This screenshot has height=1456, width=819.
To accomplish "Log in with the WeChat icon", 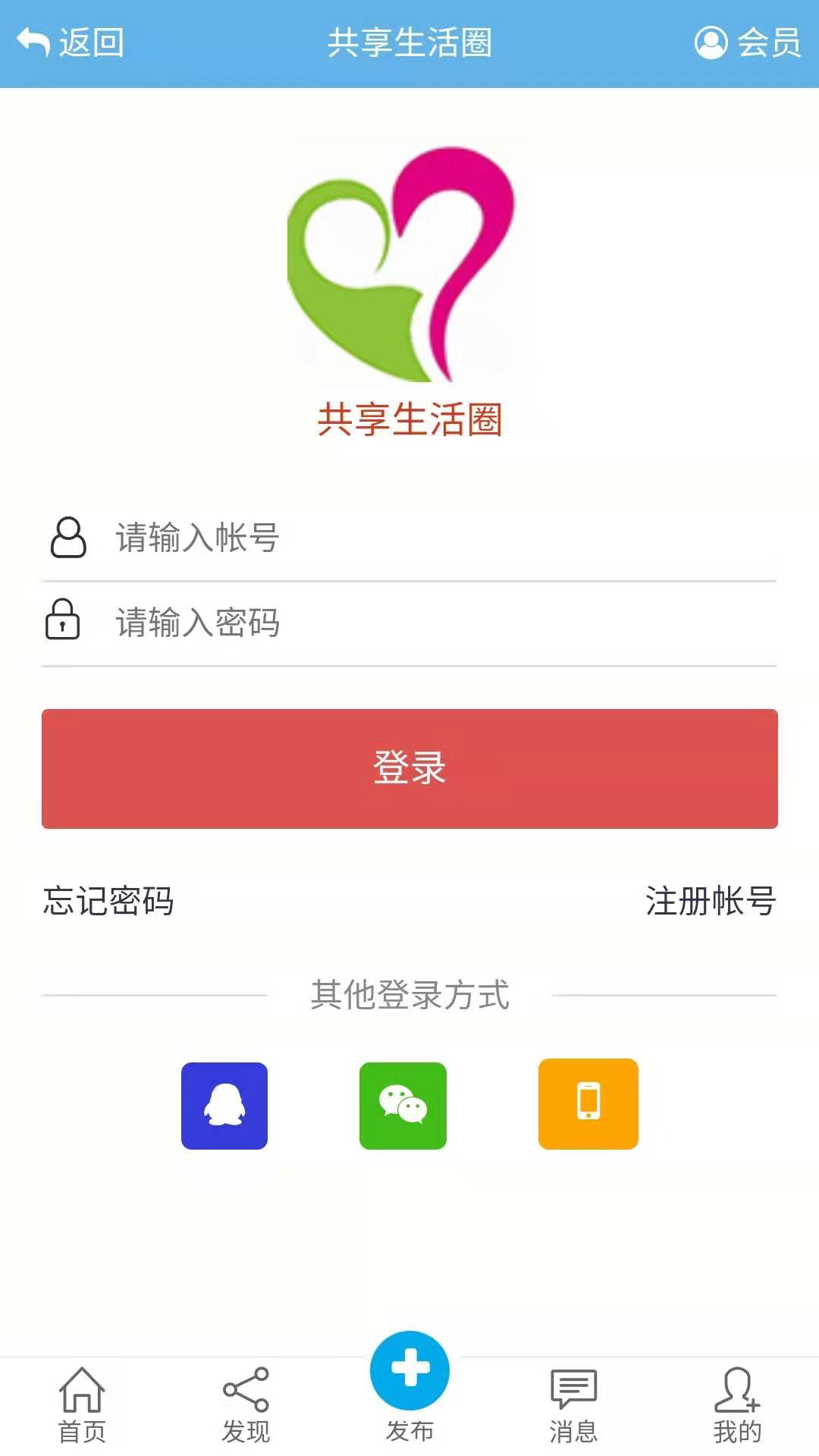I will click(x=403, y=1106).
